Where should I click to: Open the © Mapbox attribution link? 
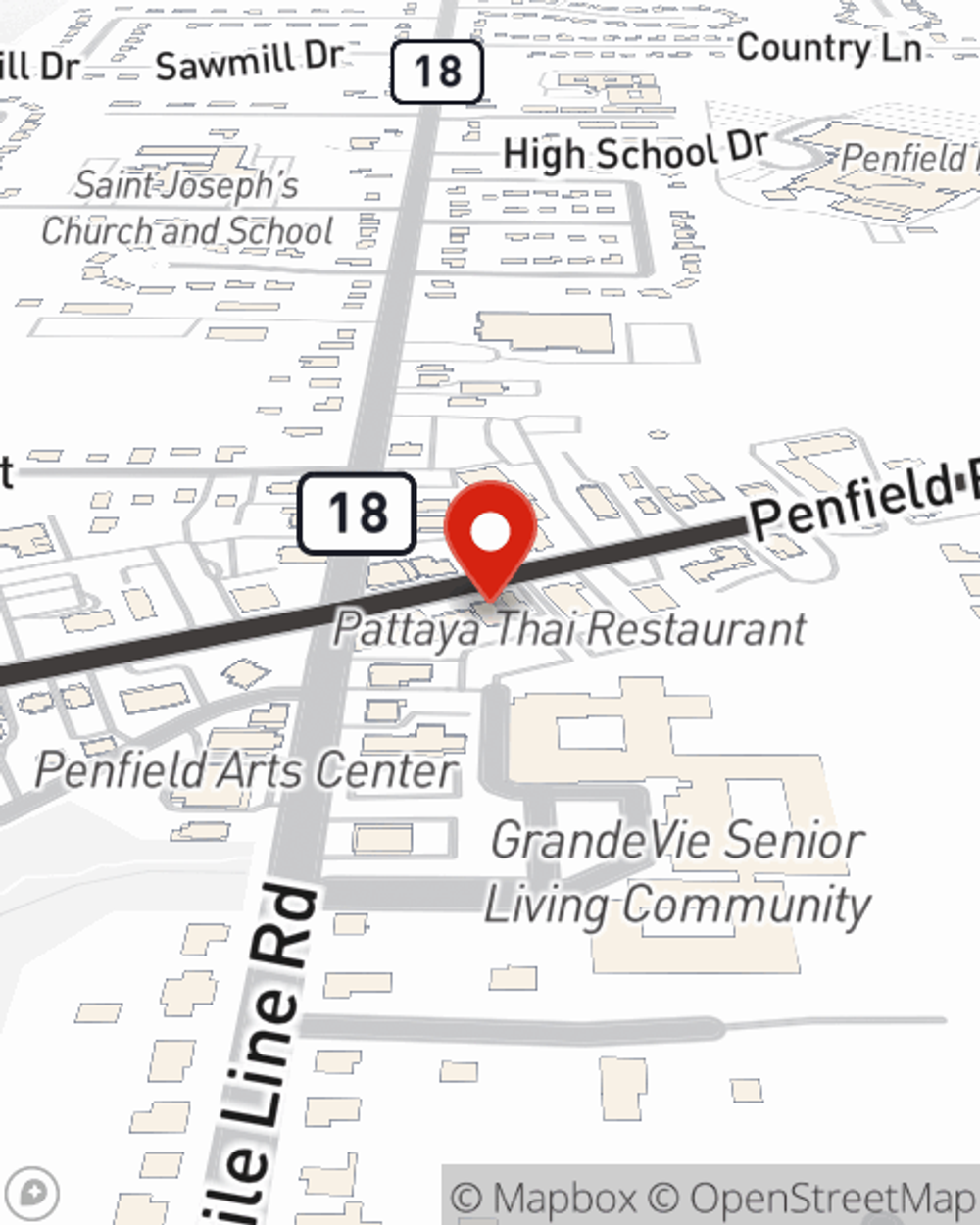pyautogui.click(x=544, y=1198)
